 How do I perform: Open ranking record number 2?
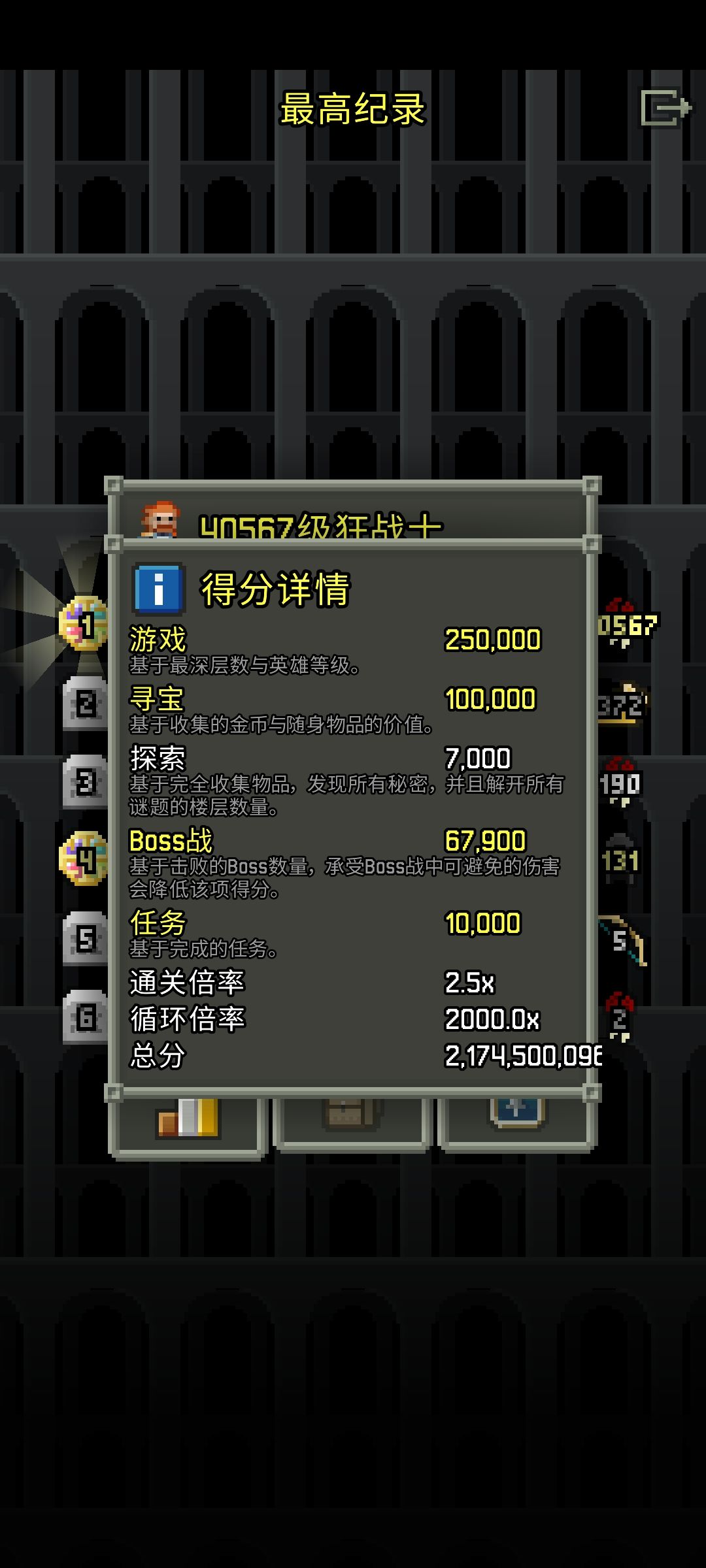click(x=86, y=704)
